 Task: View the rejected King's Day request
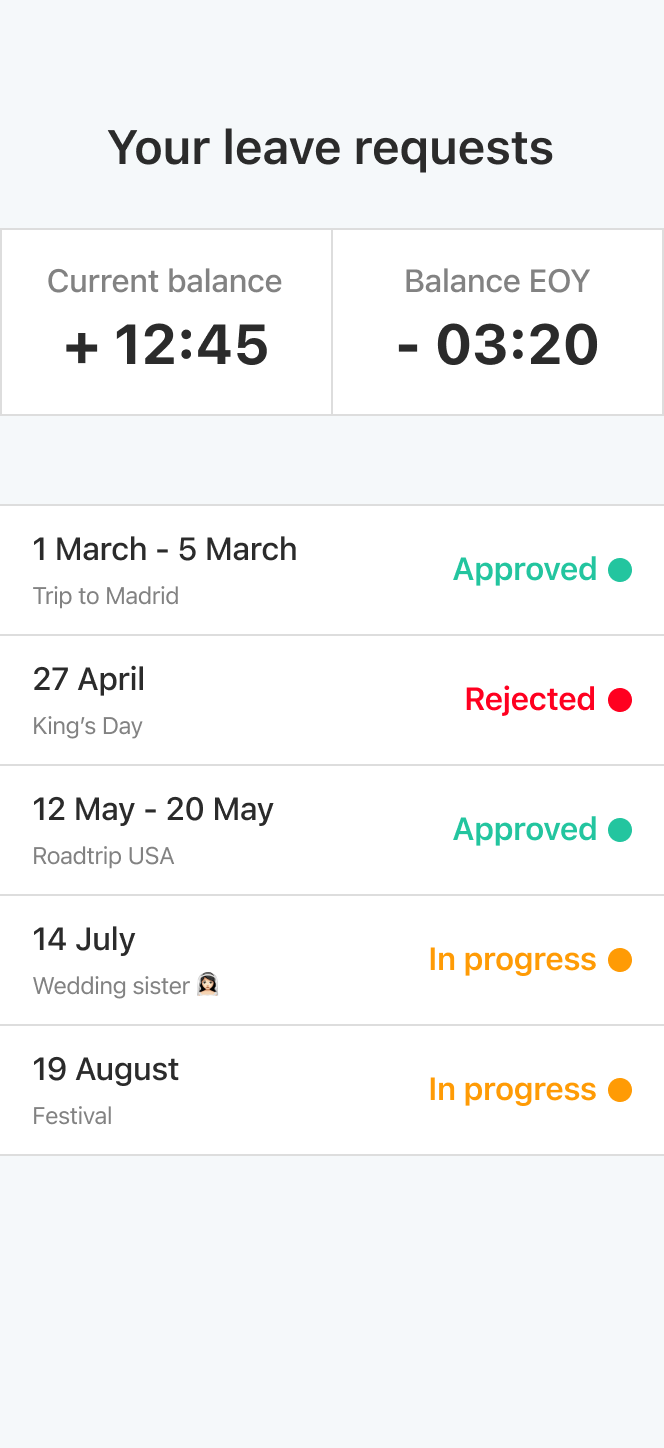point(331,700)
